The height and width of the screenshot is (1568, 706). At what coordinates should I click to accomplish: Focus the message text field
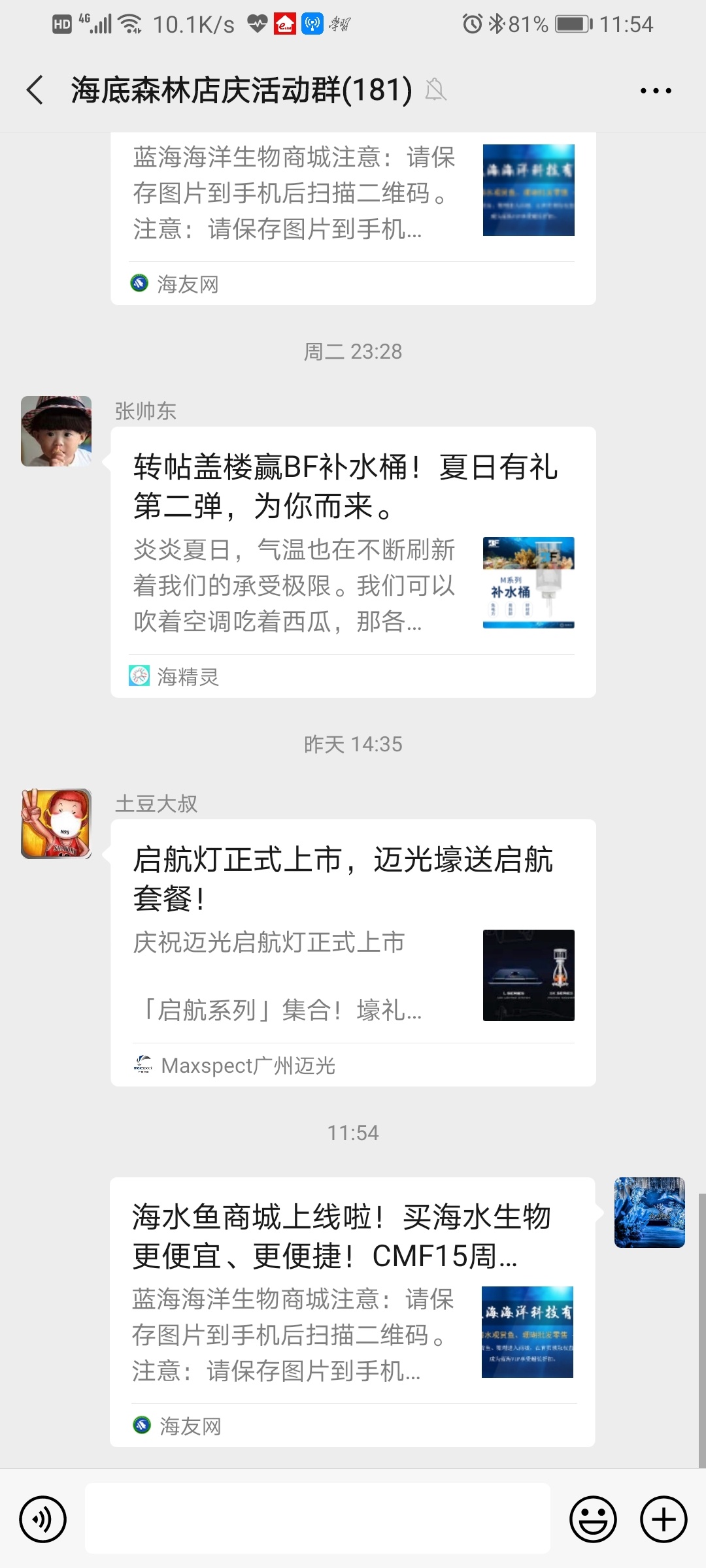click(317, 1518)
